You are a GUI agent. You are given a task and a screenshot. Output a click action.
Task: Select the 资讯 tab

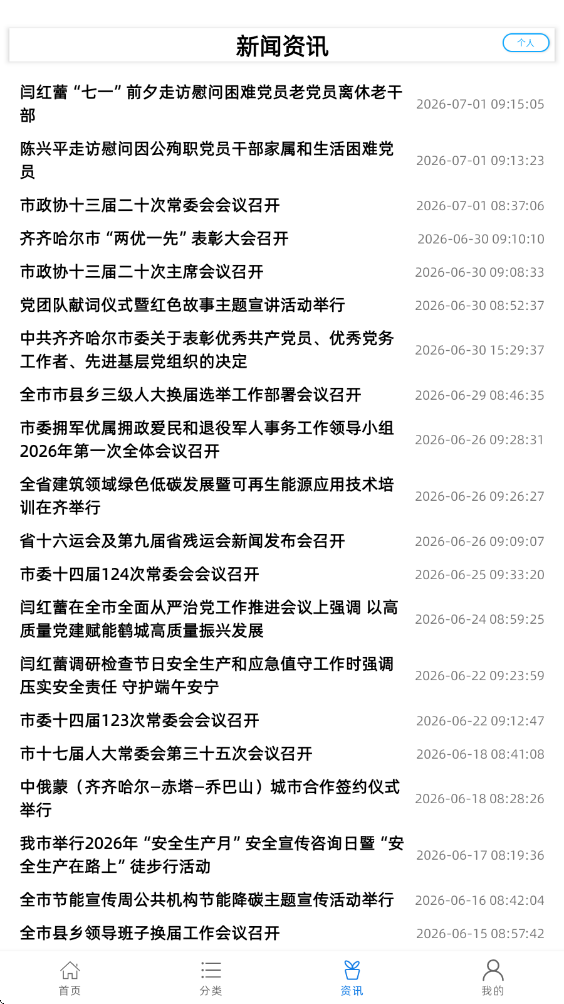coord(351,977)
